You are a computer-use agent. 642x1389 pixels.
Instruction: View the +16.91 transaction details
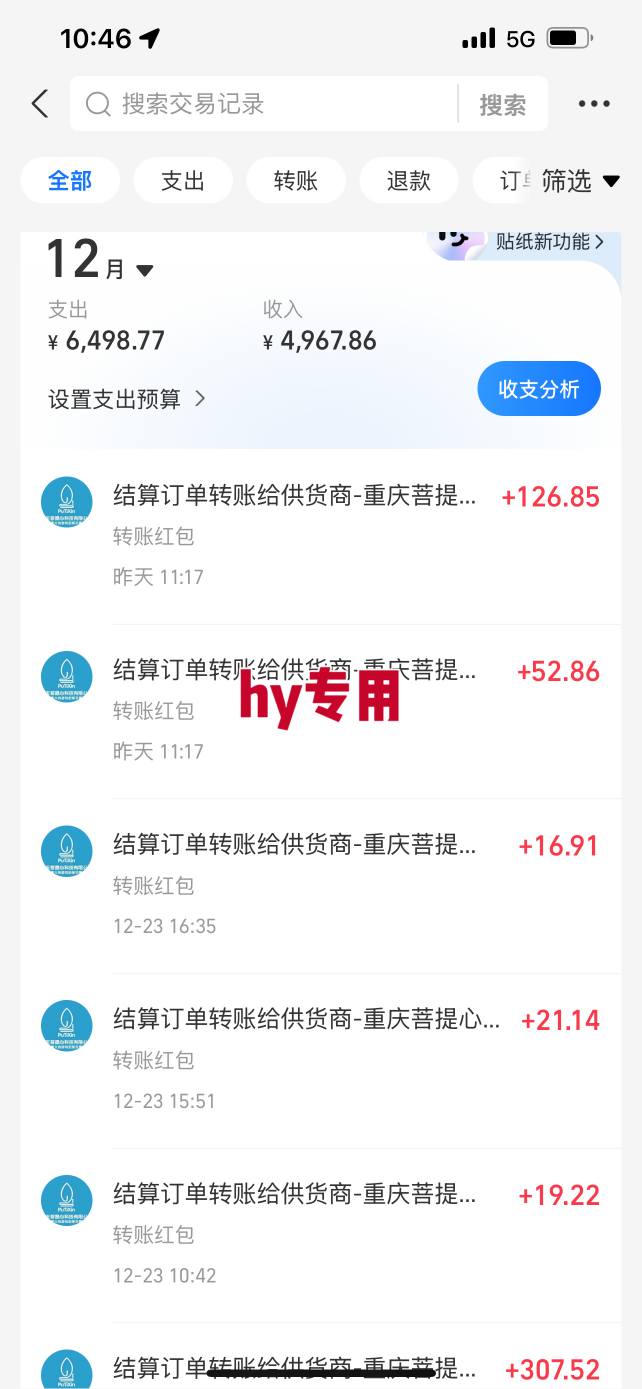(x=320, y=885)
